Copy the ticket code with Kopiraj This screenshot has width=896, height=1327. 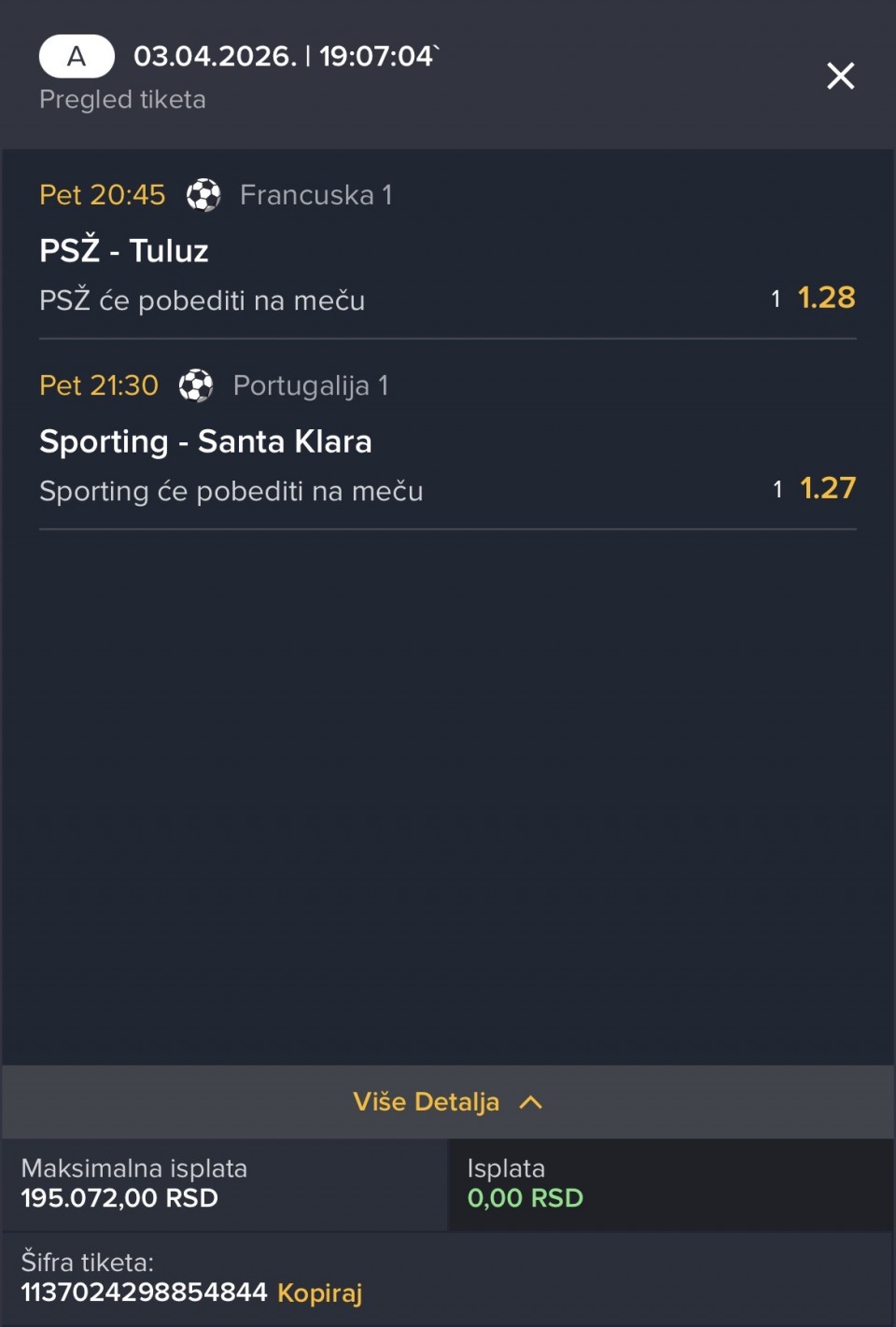(x=319, y=1292)
